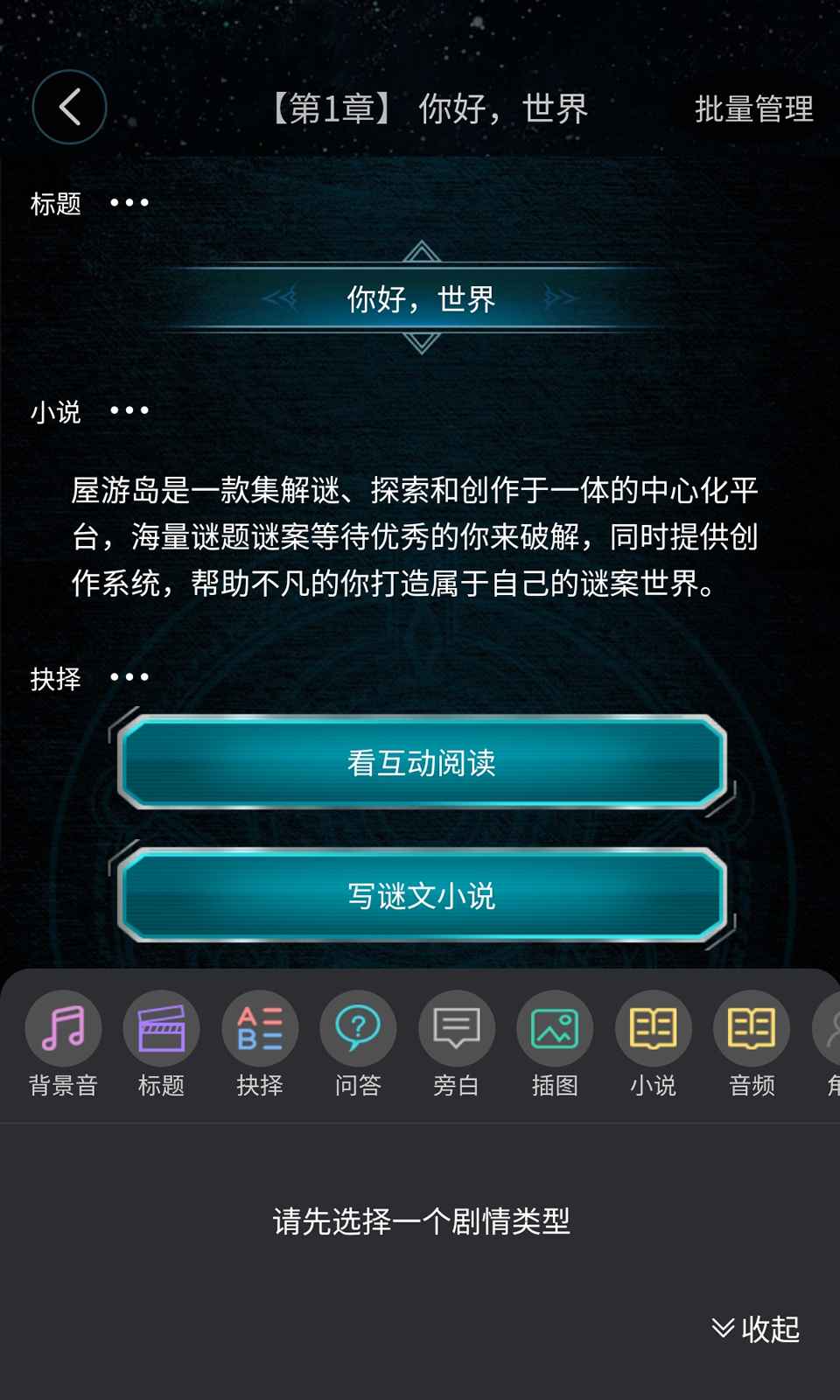
Task: Open 批量管理 batch management
Action: point(753,109)
